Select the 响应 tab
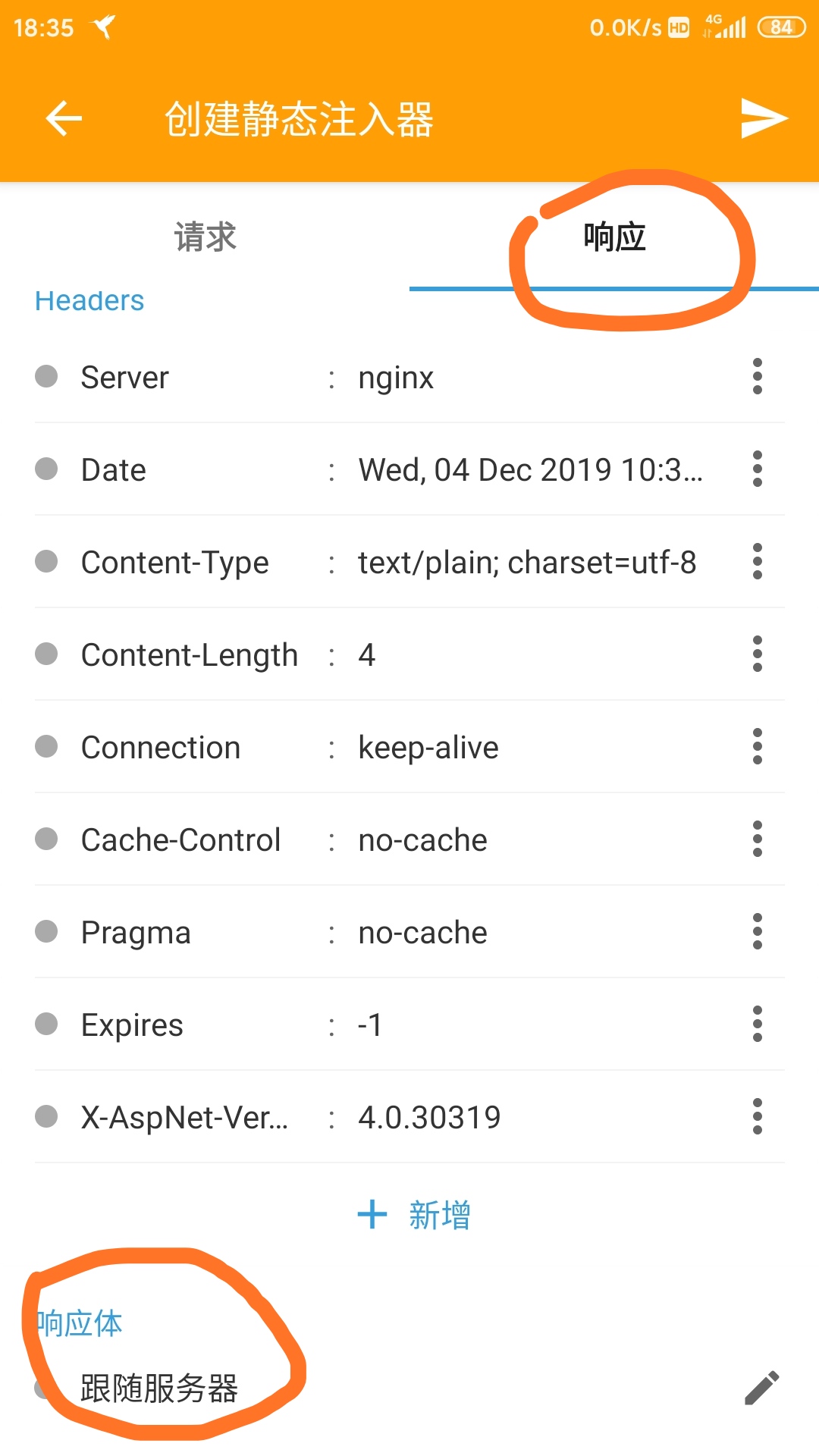This screenshot has height=1456, width=819. tap(614, 237)
